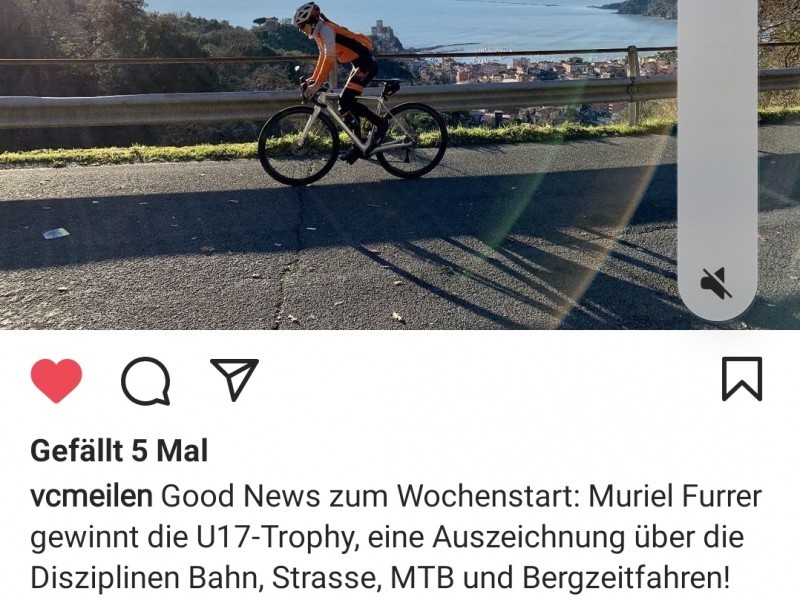Save the post with bookmark icon
This screenshot has width=800, height=600.
click(741, 379)
